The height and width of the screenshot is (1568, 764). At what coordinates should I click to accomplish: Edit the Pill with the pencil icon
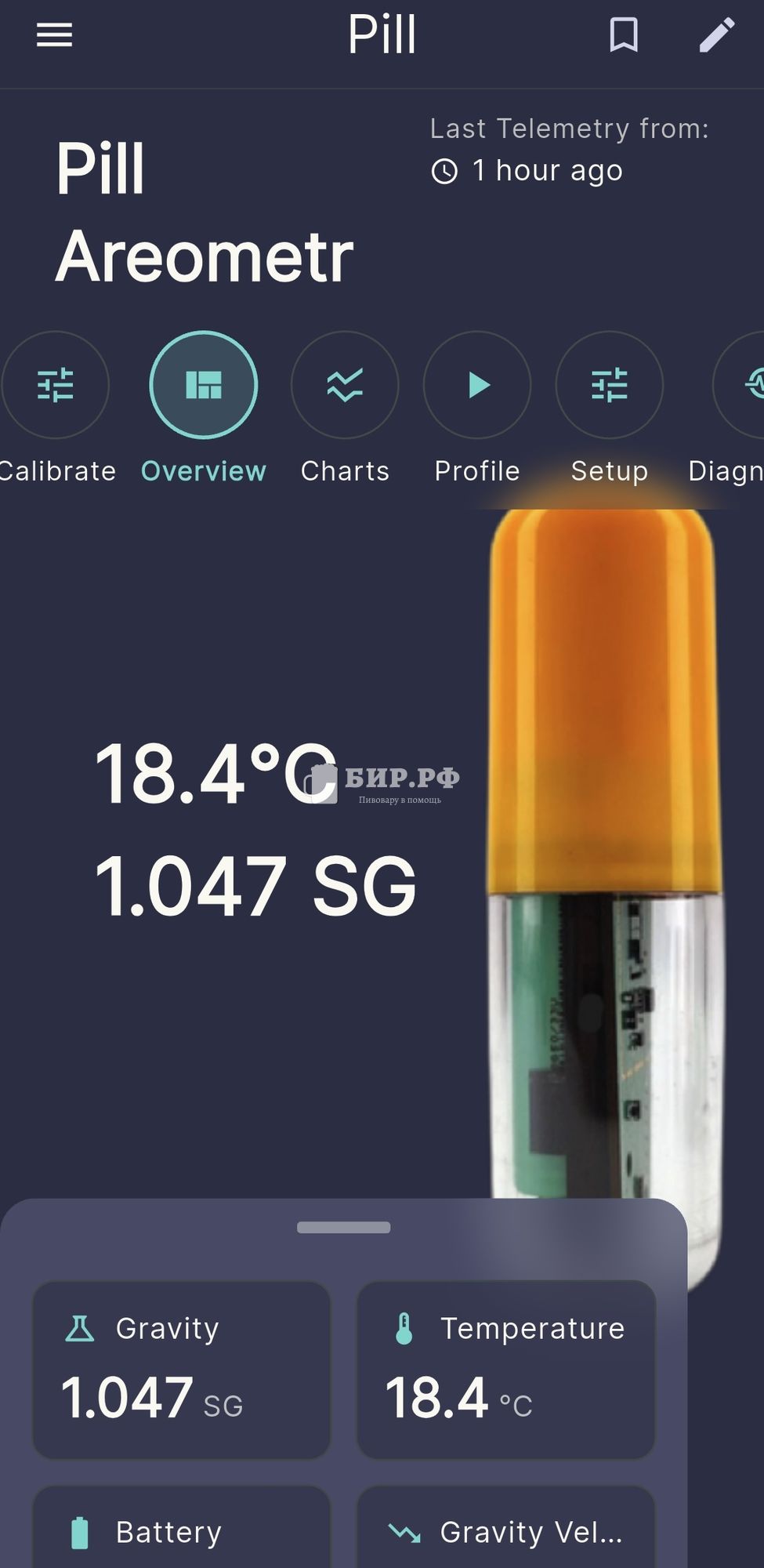pyautogui.click(x=716, y=35)
